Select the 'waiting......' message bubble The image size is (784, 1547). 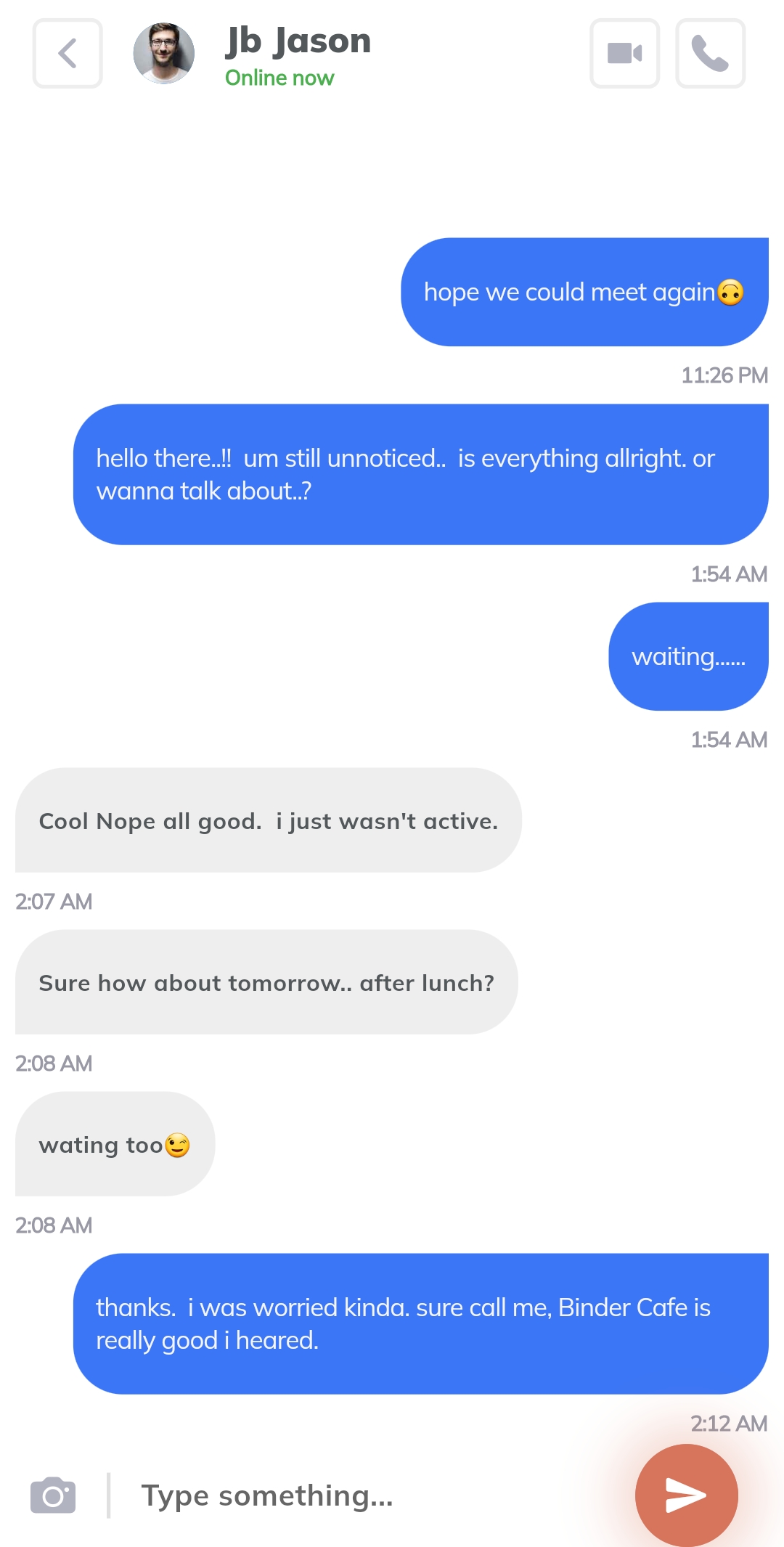coord(688,656)
